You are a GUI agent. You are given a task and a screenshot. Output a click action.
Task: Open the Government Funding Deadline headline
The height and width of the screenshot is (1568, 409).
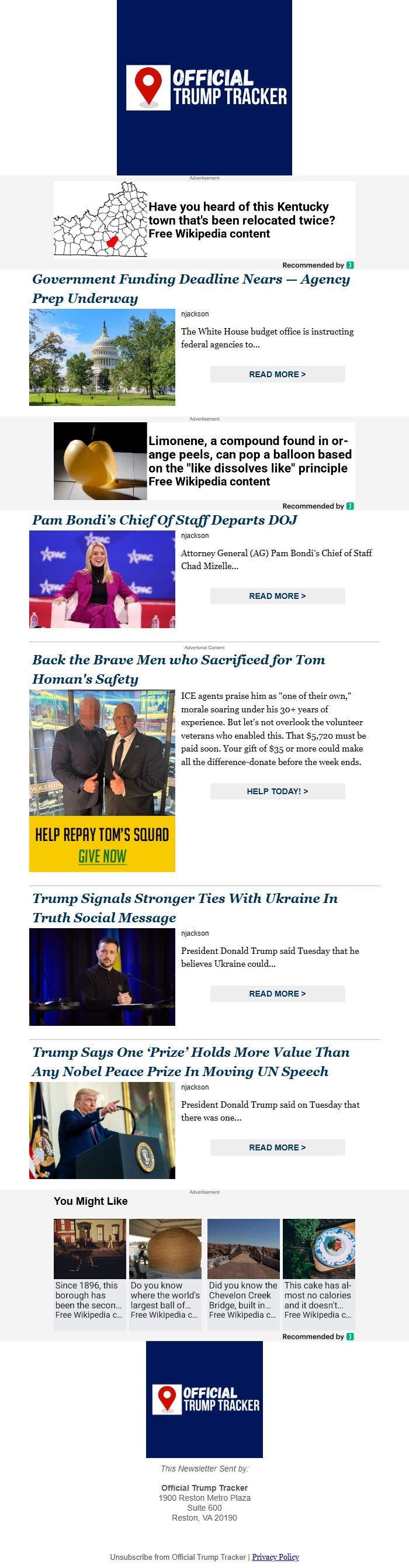[x=191, y=288]
